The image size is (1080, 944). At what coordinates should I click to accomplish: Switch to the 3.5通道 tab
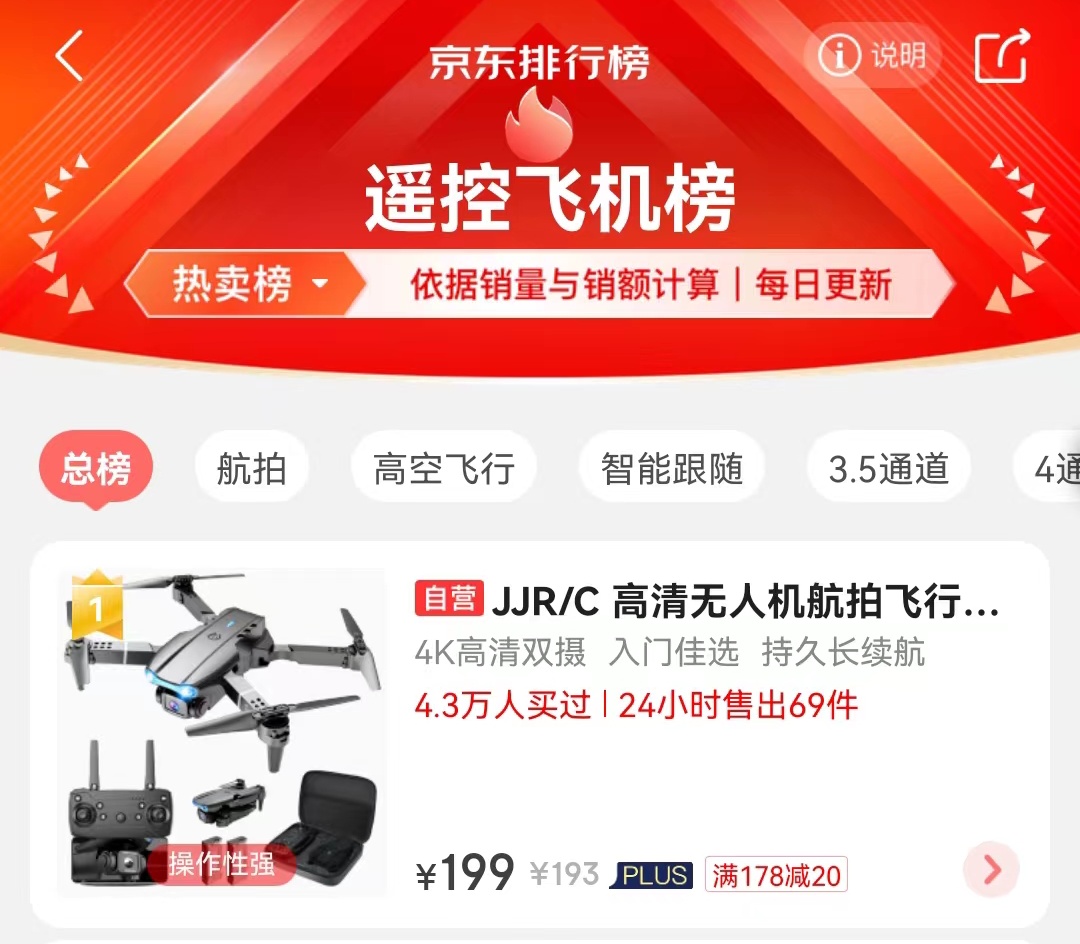point(888,468)
